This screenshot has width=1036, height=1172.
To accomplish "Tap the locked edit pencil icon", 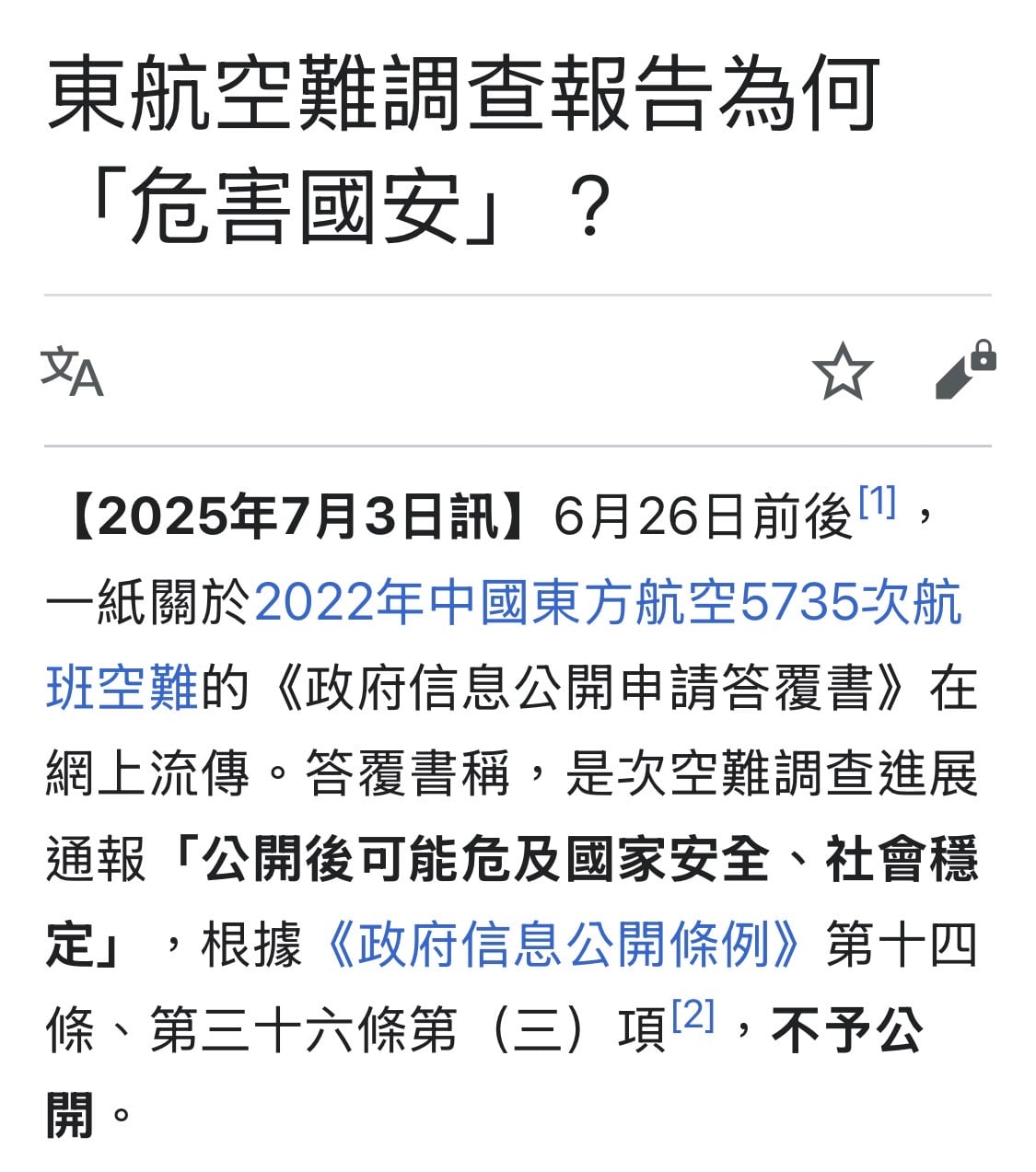I will pos(963,370).
